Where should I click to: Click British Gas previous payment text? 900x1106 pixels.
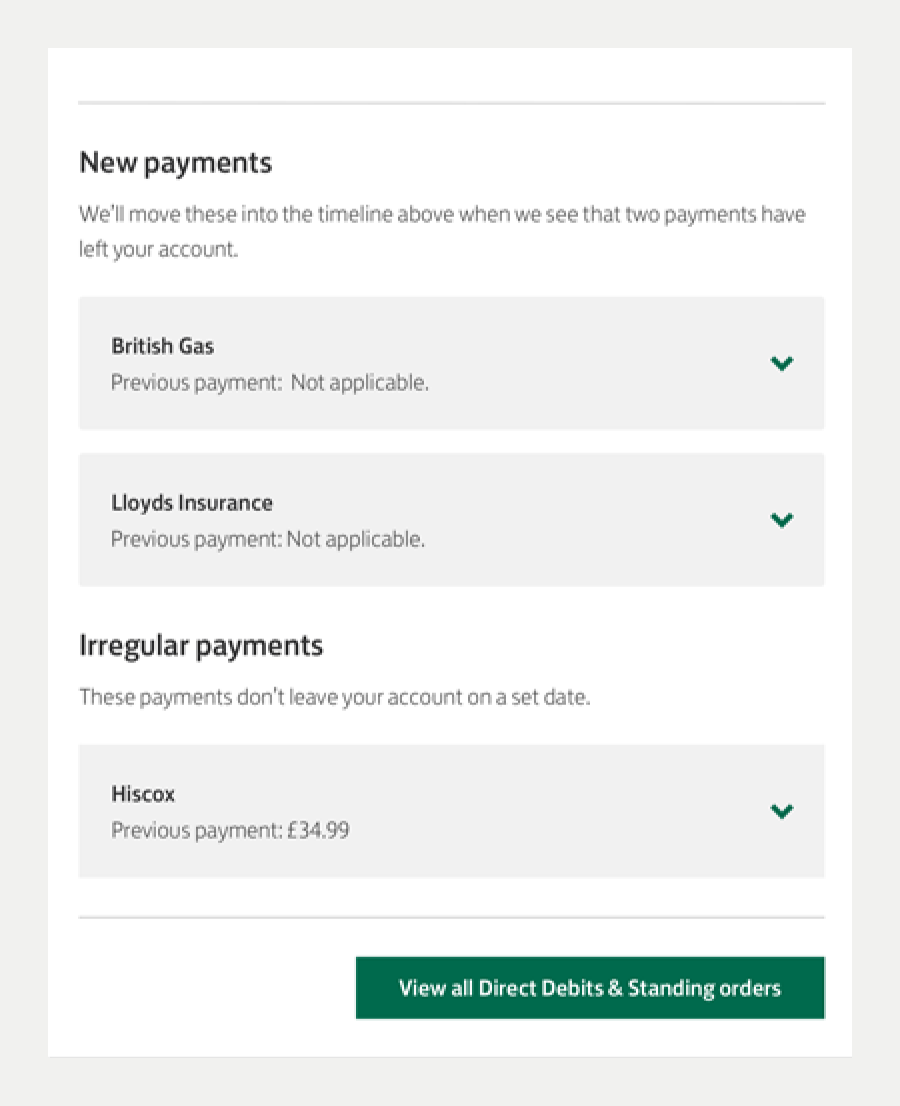click(x=270, y=382)
